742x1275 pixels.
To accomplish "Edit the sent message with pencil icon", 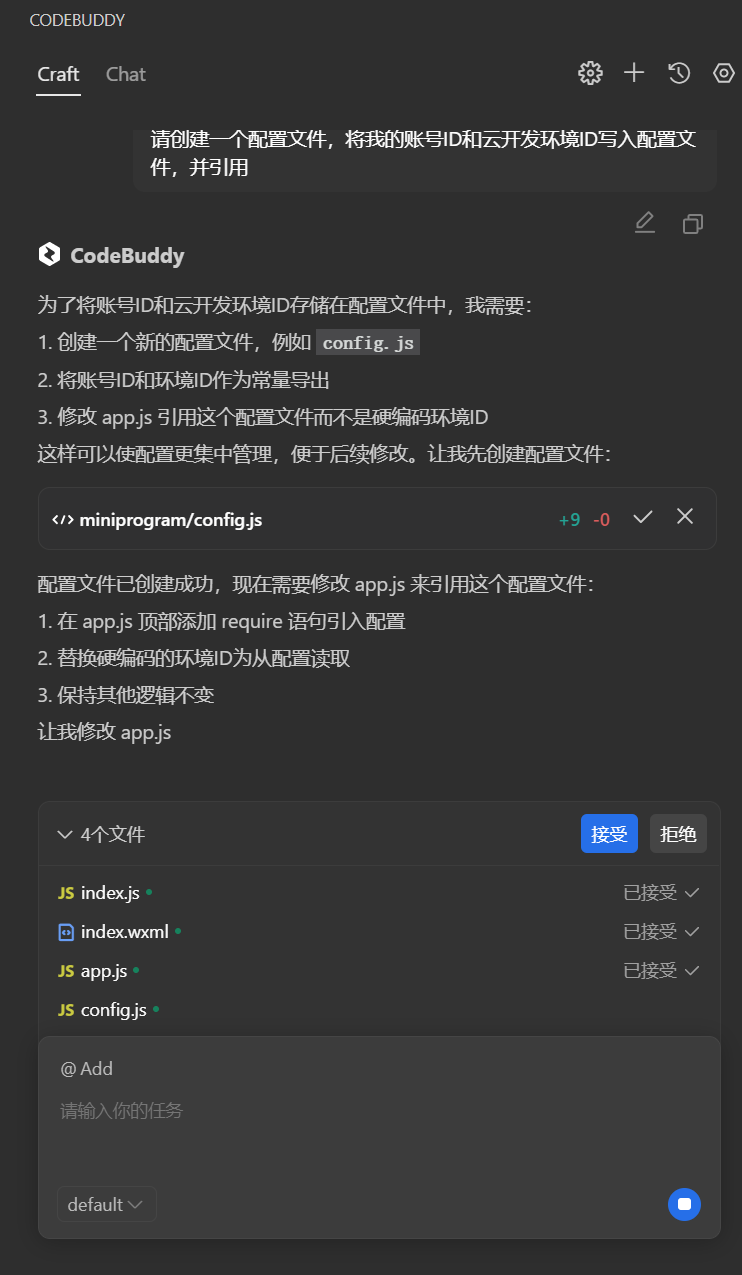I will (645, 222).
